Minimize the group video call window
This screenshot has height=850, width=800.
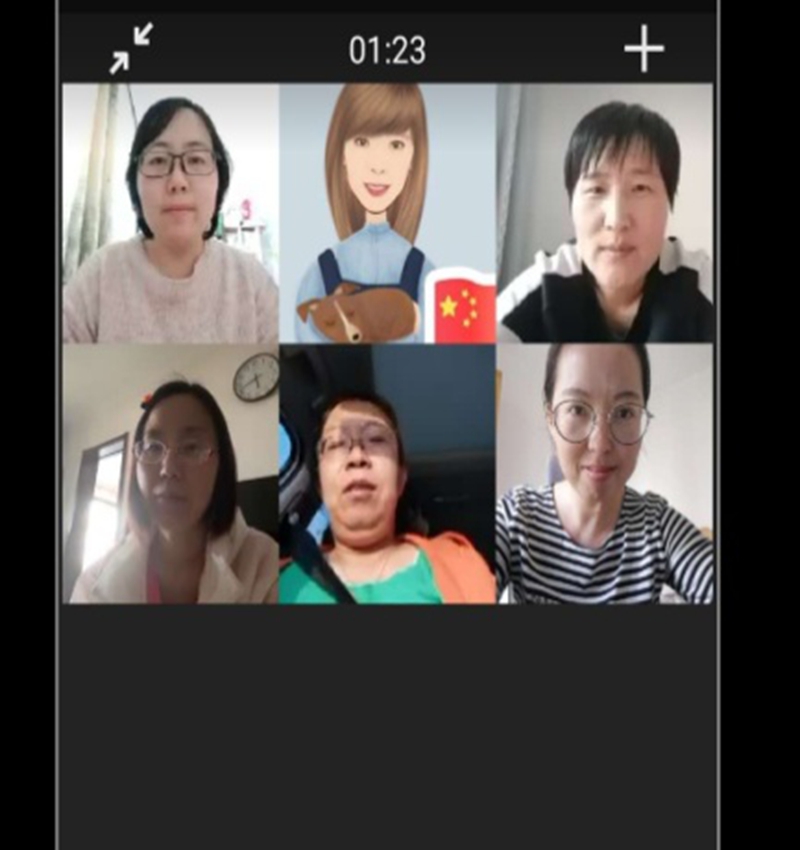tap(131, 49)
